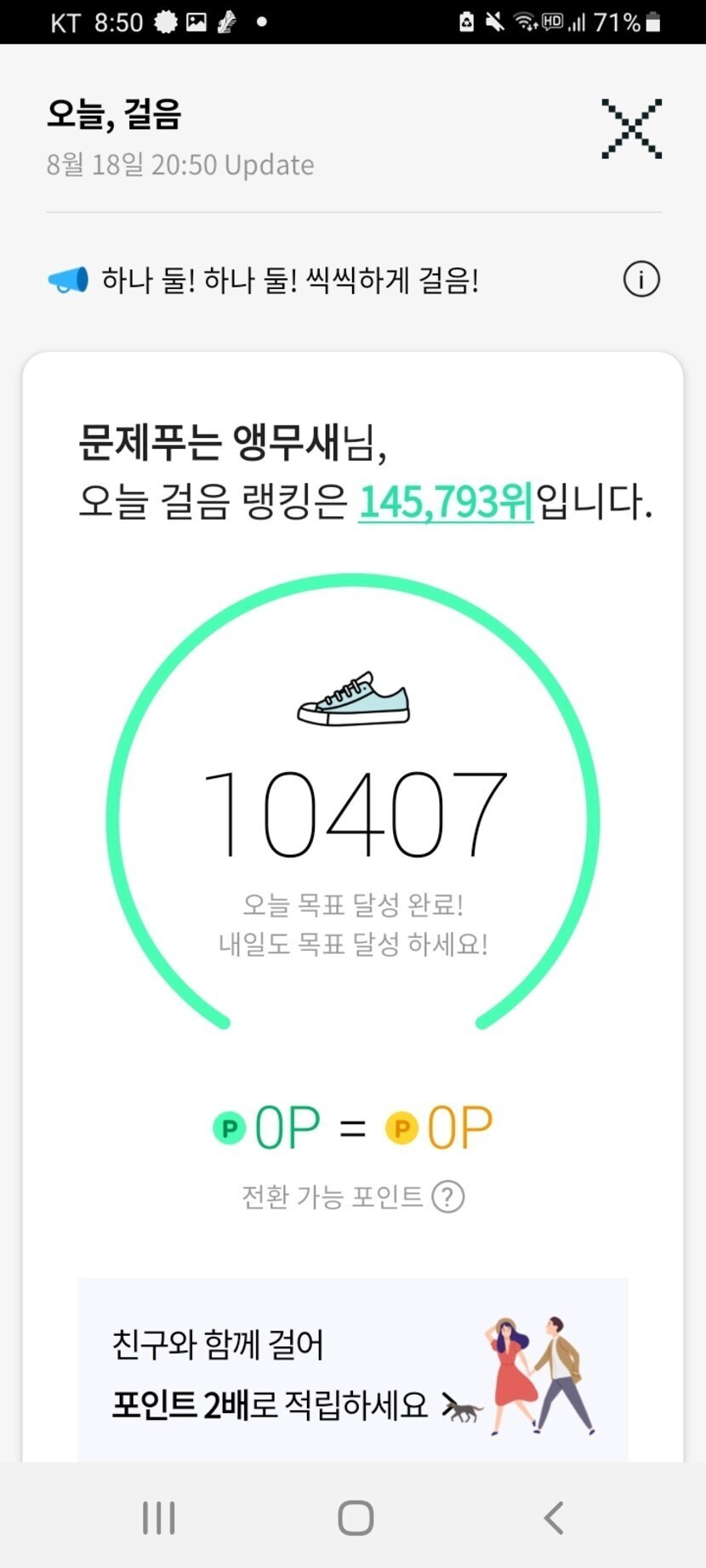Open the 145,793위 ranking link

(x=446, y=501)
